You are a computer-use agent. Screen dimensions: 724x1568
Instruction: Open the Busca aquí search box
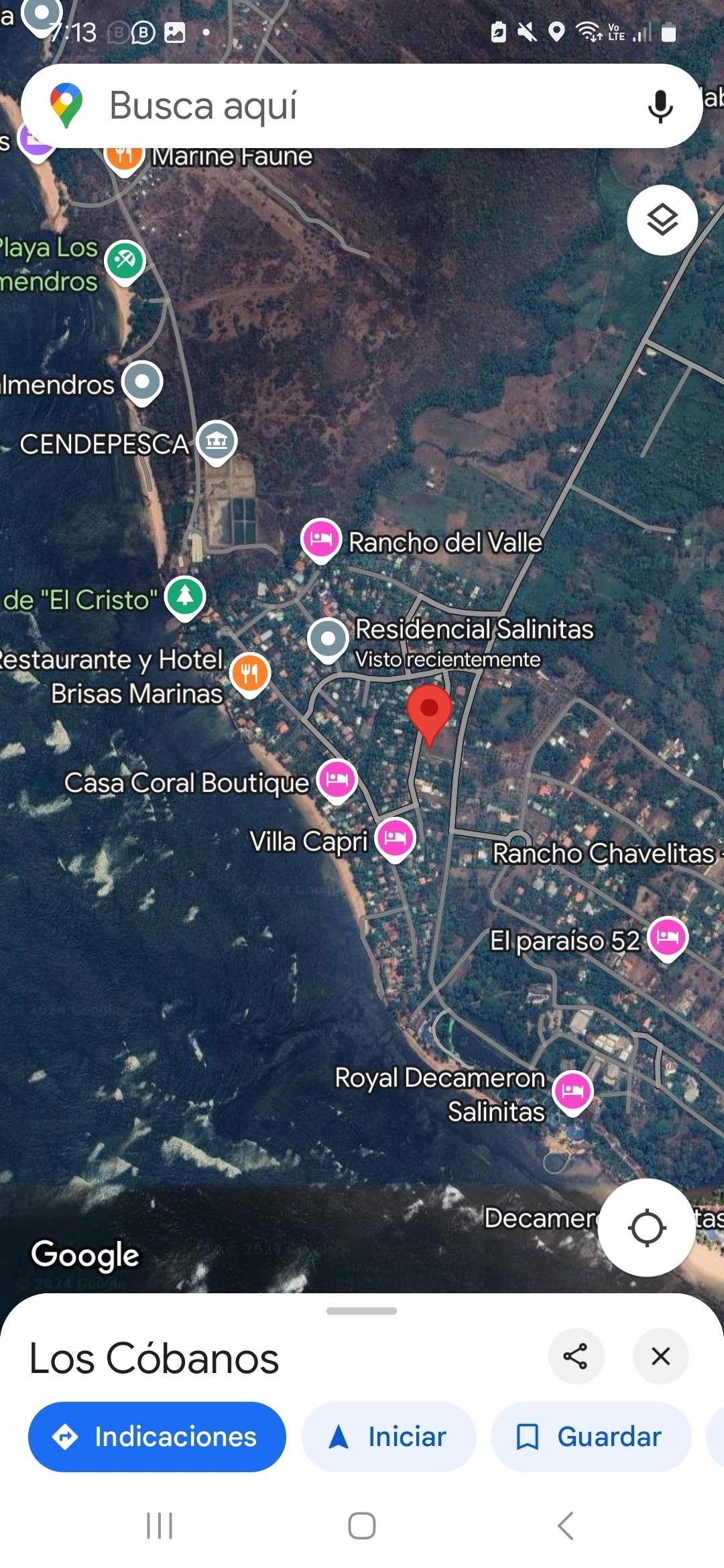tap(335, 106)
